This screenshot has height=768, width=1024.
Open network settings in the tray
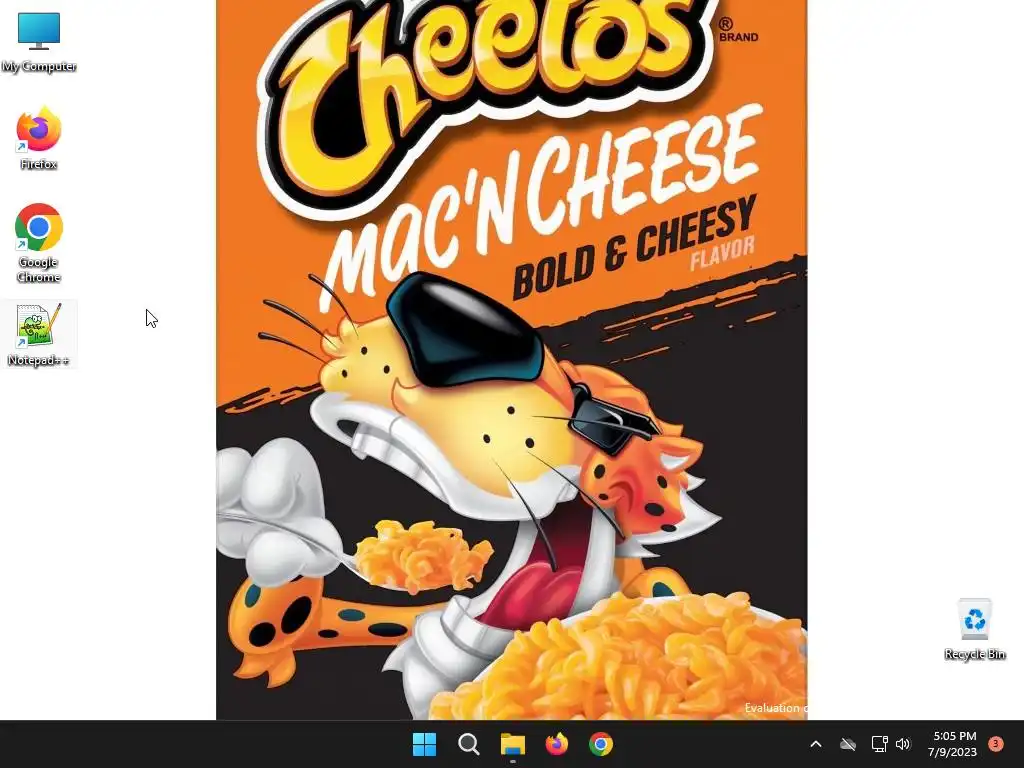point(879,744)
